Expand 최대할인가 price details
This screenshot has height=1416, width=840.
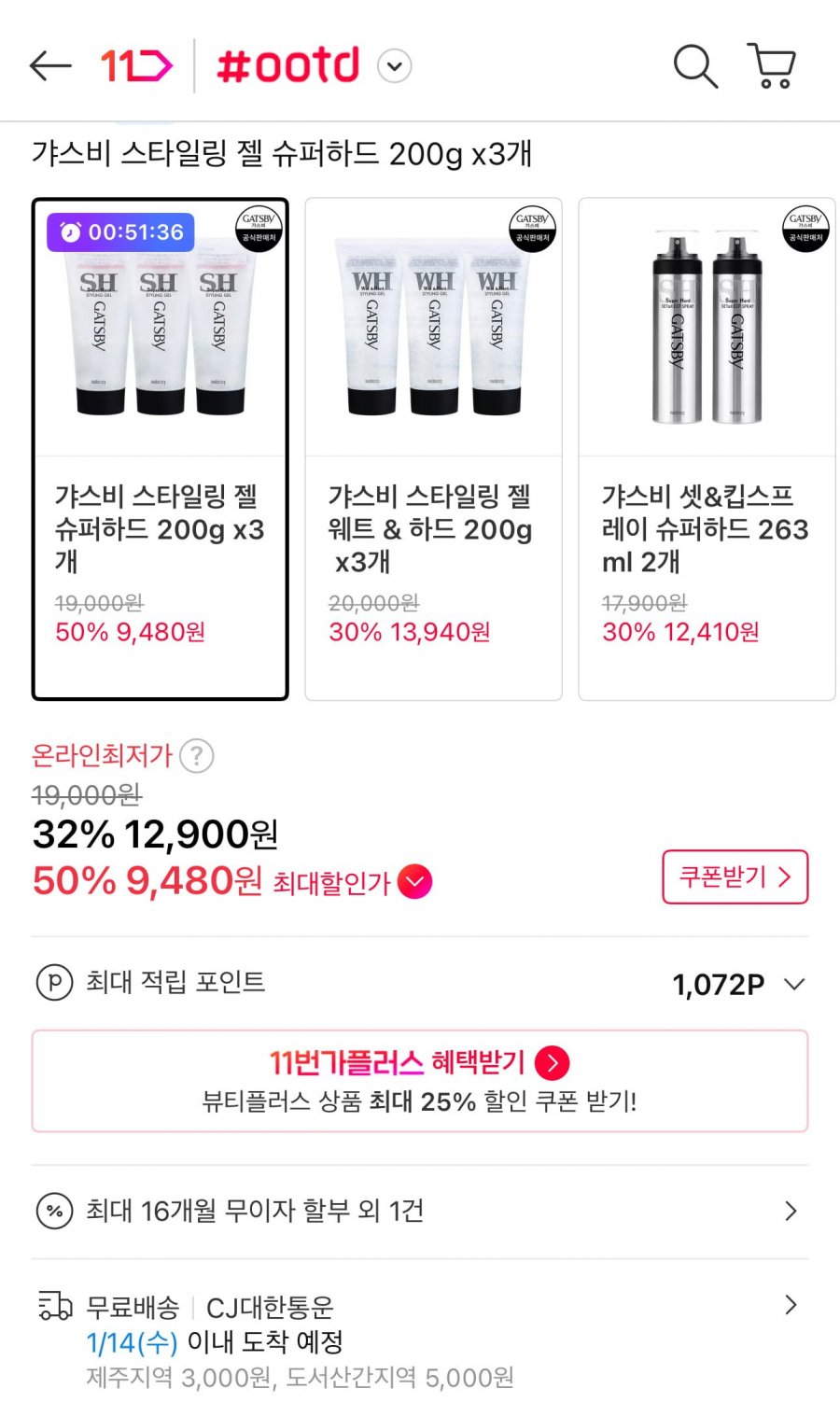414,881
